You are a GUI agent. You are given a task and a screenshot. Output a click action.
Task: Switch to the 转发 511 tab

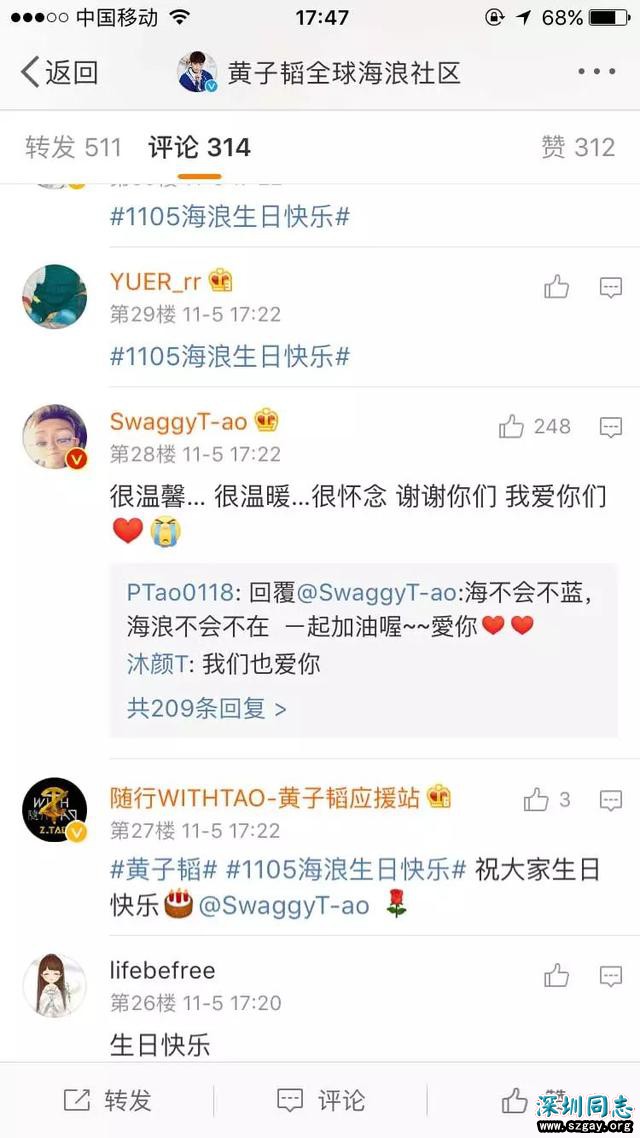pyautogui.click(x=73, y=148)
